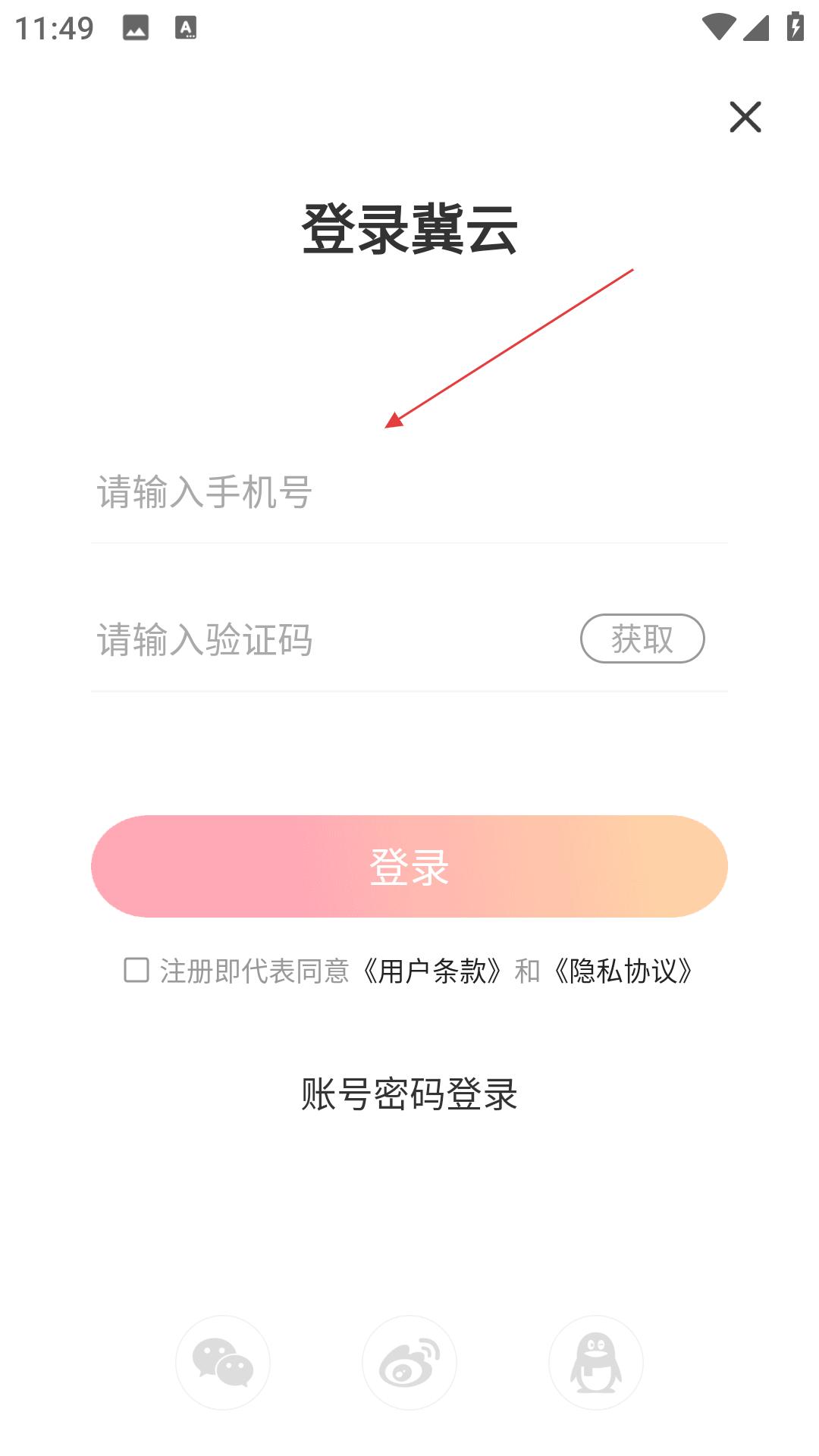Log in with Weibo

pos(409,1363)
